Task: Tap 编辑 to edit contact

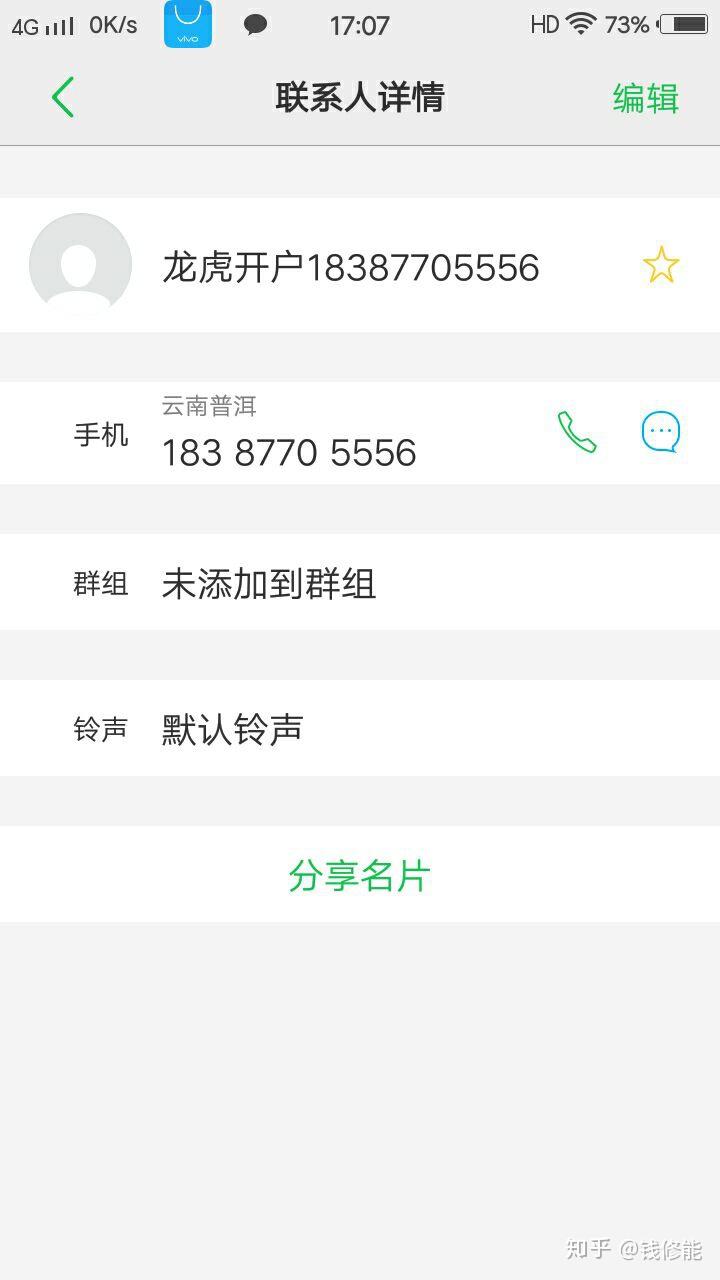Action: click(646, 99)
